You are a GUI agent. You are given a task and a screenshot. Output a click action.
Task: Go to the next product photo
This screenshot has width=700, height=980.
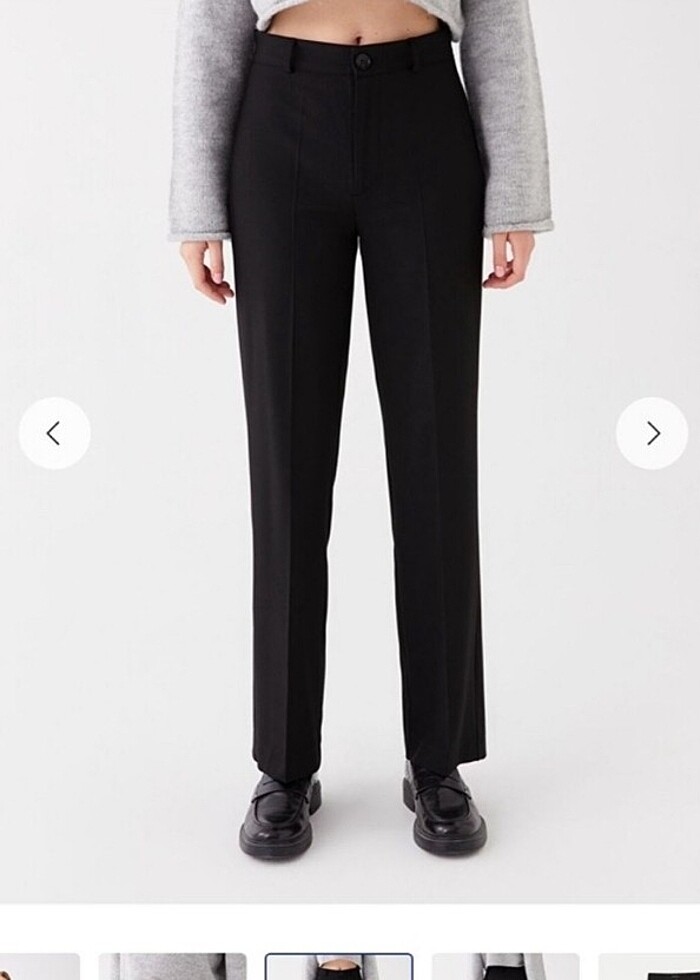tap(652, 433)
